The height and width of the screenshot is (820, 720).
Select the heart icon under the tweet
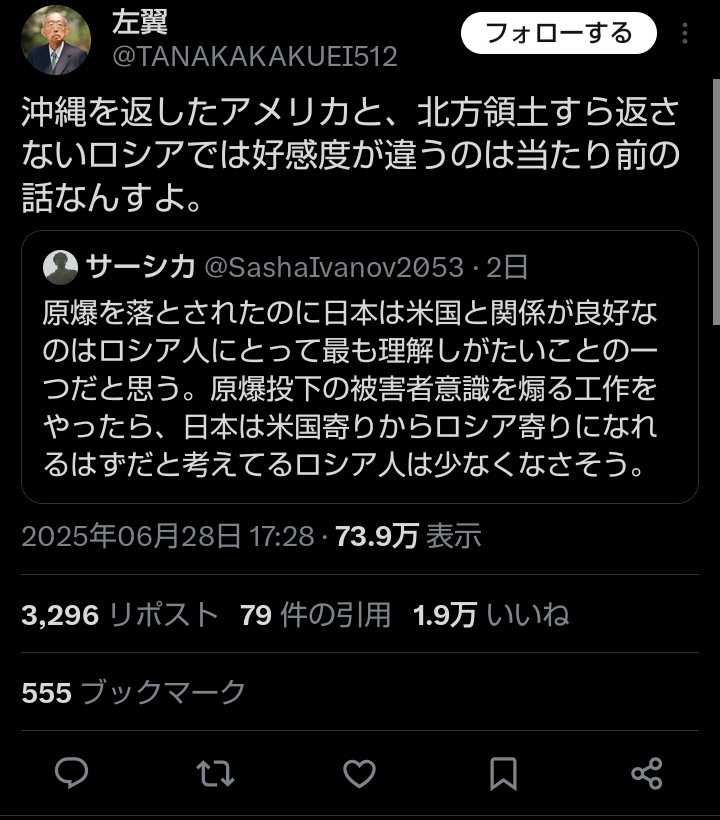359,771
